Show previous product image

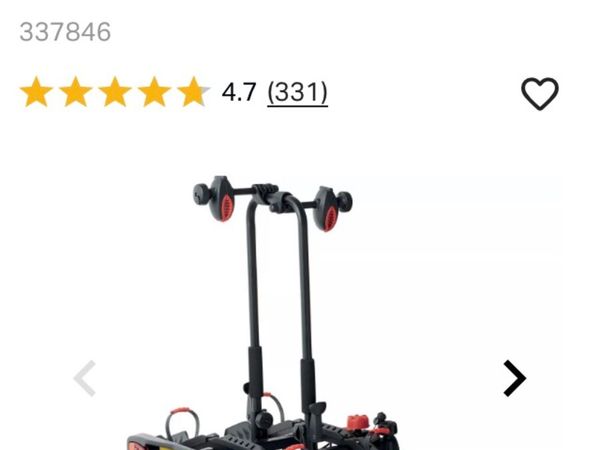pyautogui.click(x=85, y=378)
